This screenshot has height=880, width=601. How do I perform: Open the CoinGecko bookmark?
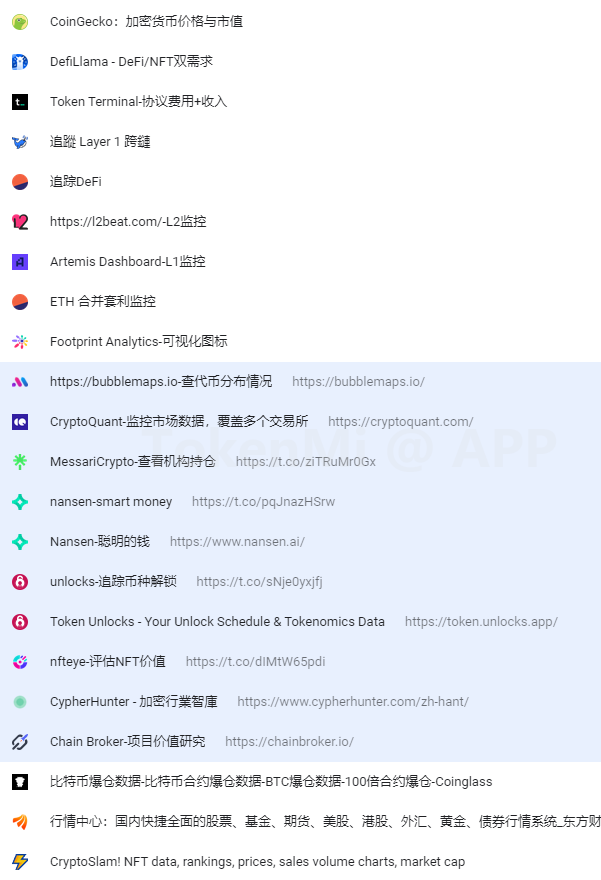146,21
